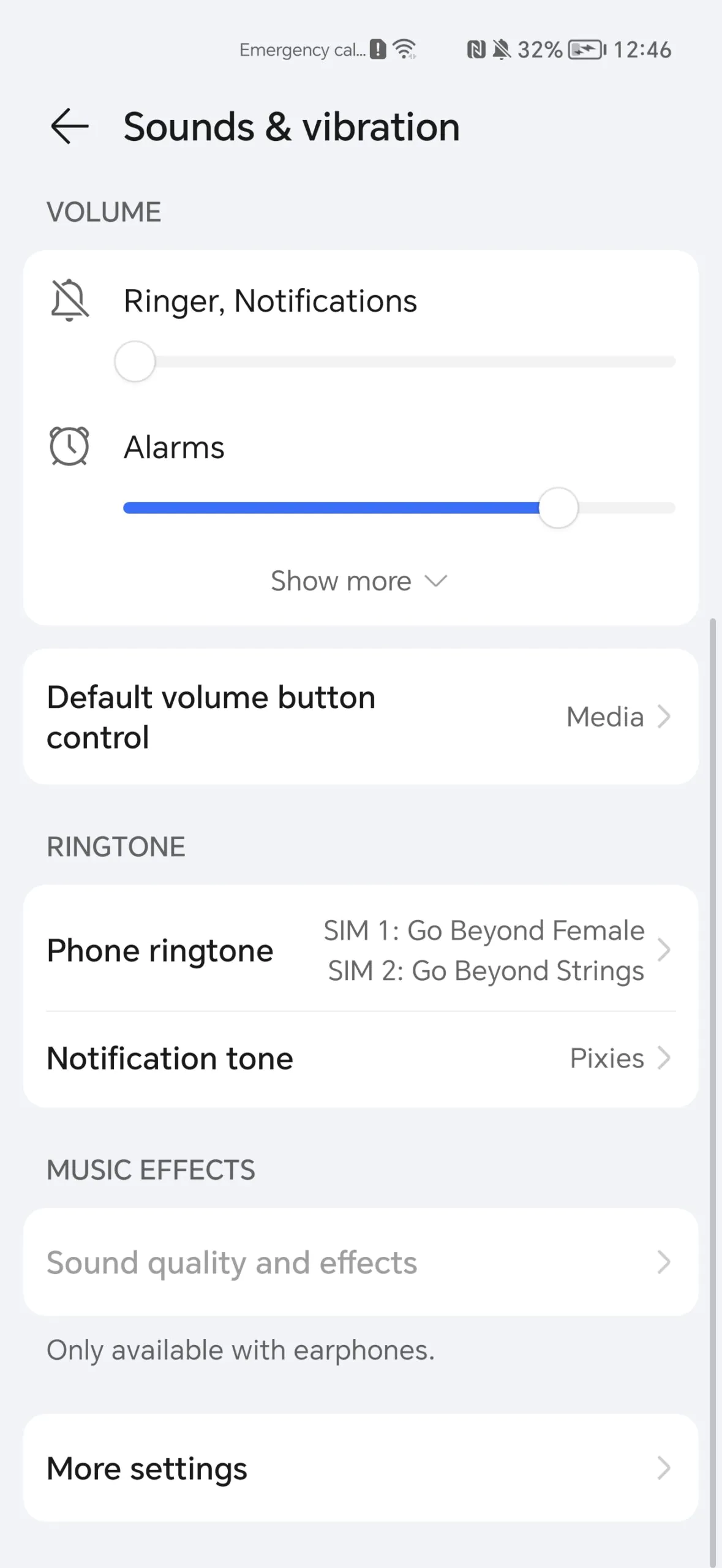Open Phone ringtone settings
722x1568 pixels.
[x=361, y=949]
